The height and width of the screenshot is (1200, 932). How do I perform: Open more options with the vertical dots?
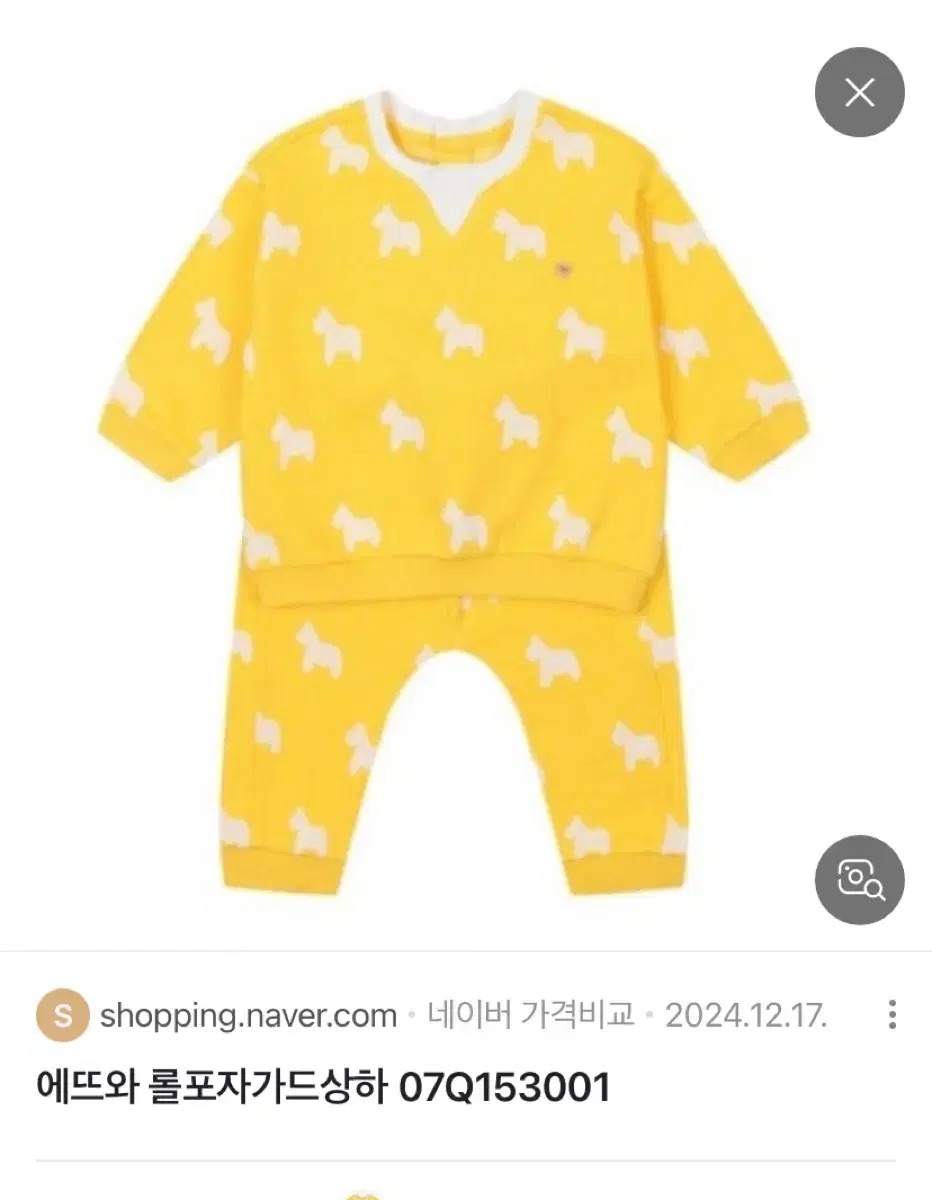tap(893, 1014)
